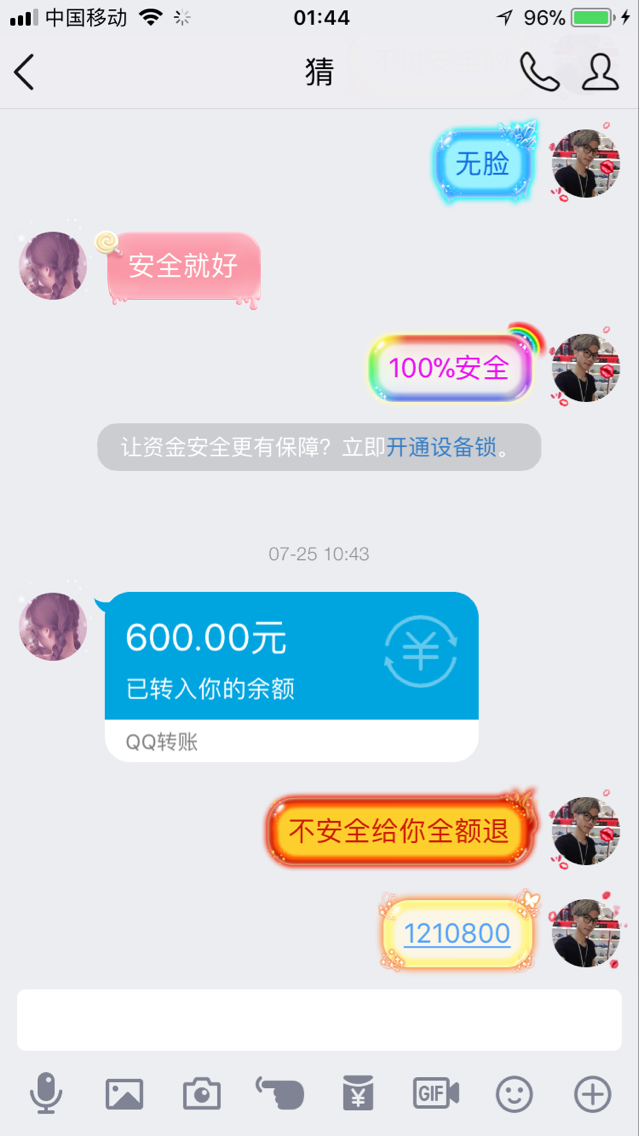639x1136 pixels.
Task: Open the red packet option
Action: pos(358,1094)
